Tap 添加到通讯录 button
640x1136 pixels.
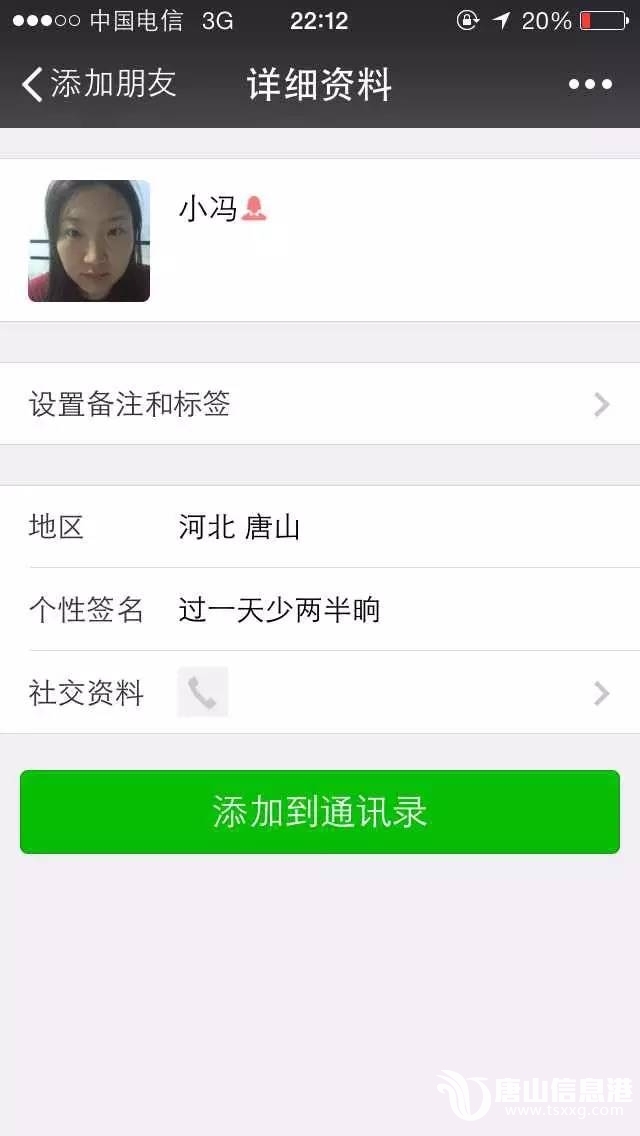[x=320, y=812]
